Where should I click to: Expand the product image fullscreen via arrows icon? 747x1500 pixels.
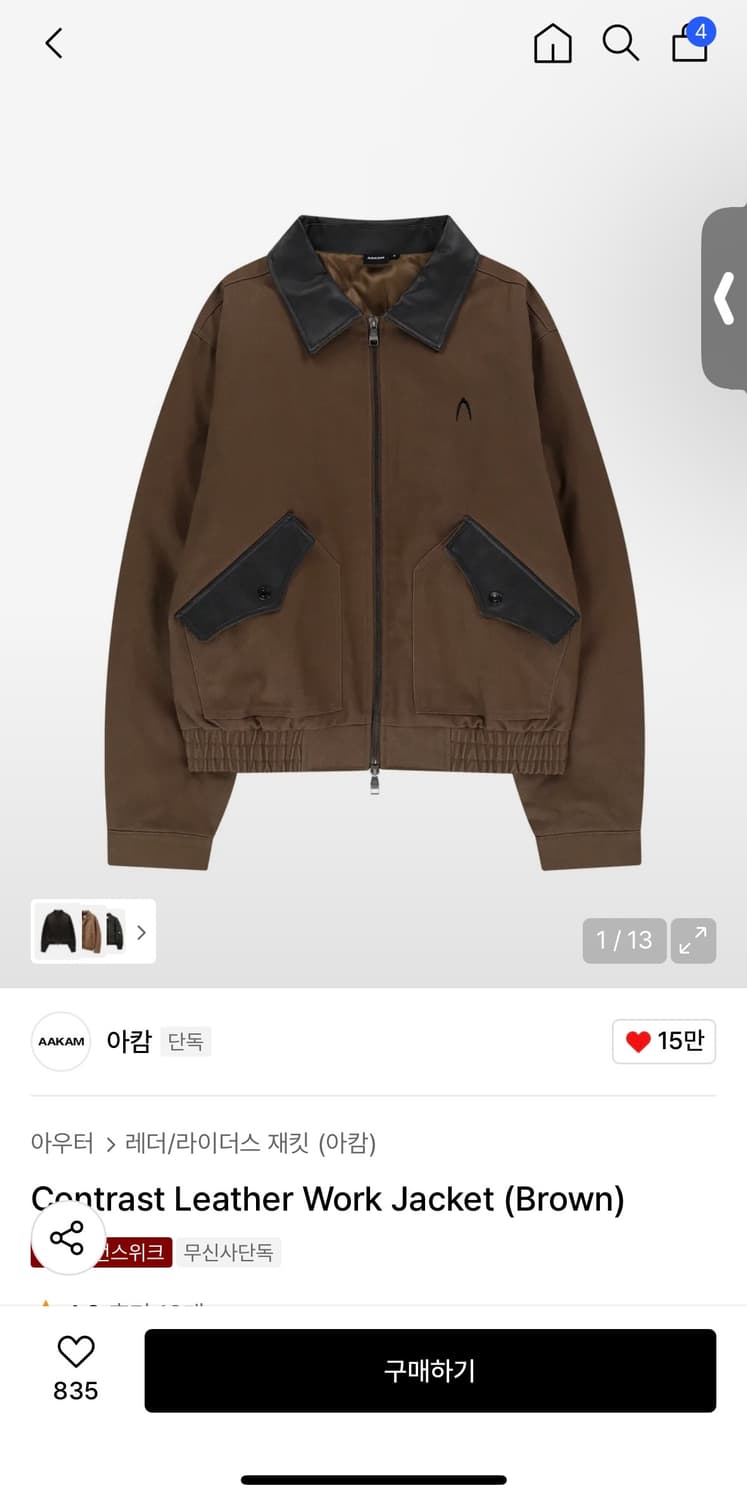pos(693,940)
